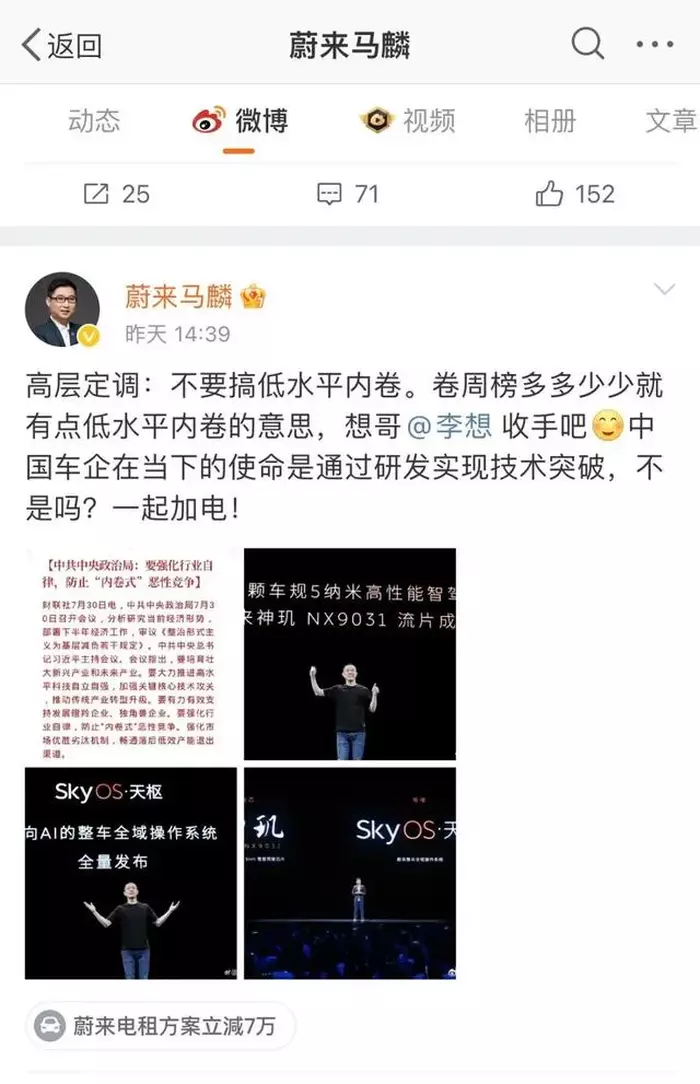
Task: Open the comments with 71 replies
Action: click(347, 194)
